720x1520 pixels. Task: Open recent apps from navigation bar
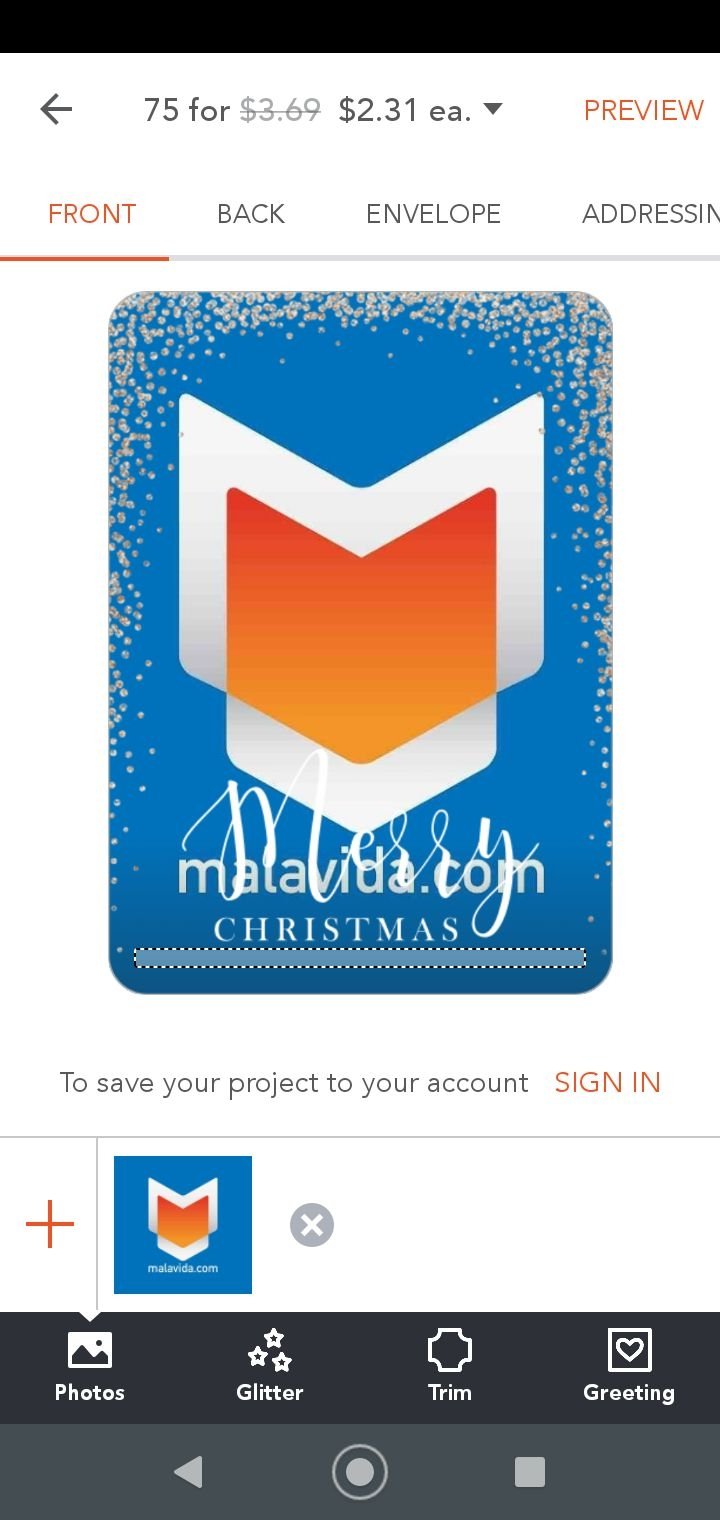(529, 1472)
